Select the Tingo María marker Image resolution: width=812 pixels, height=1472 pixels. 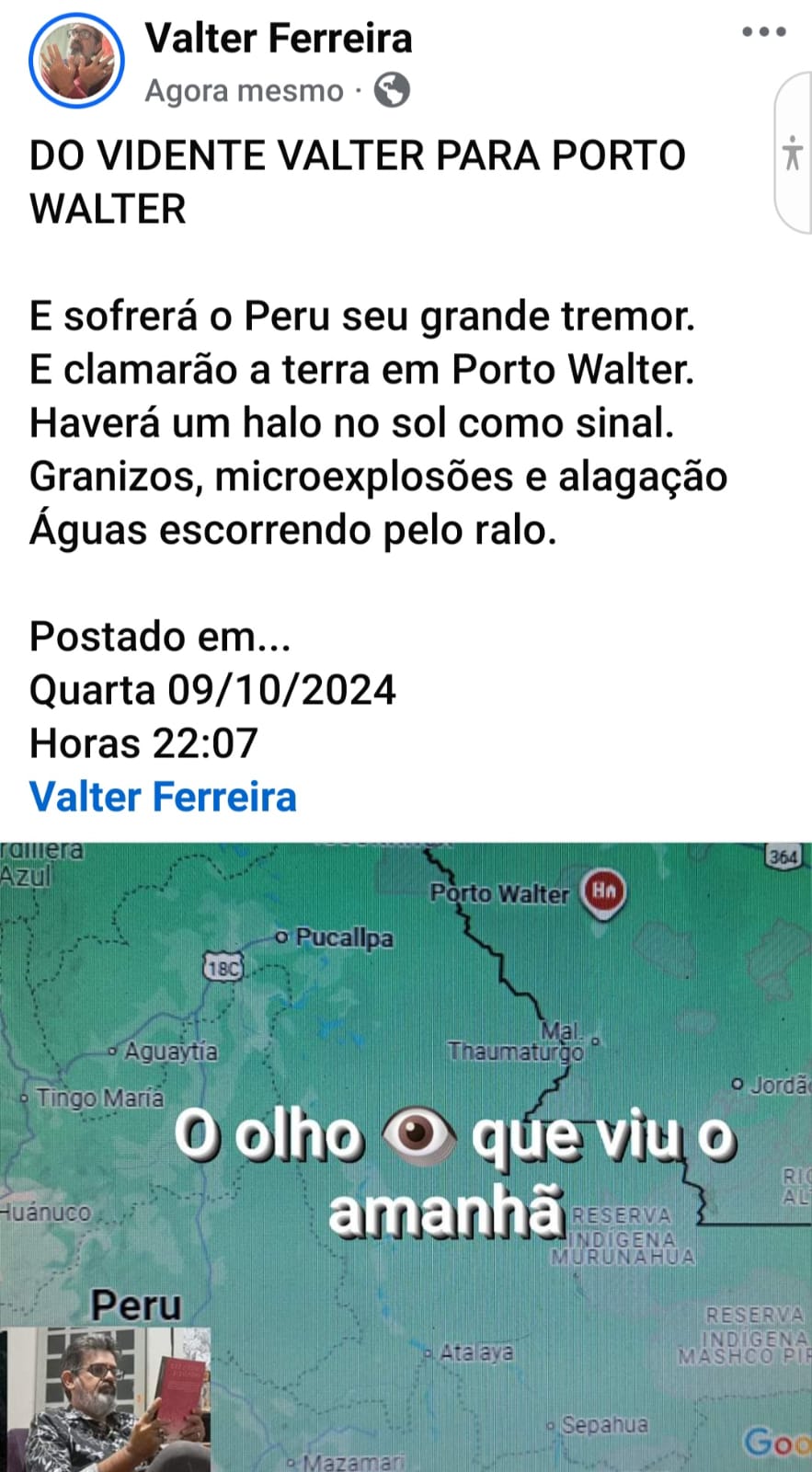[x=26, y=1098]
